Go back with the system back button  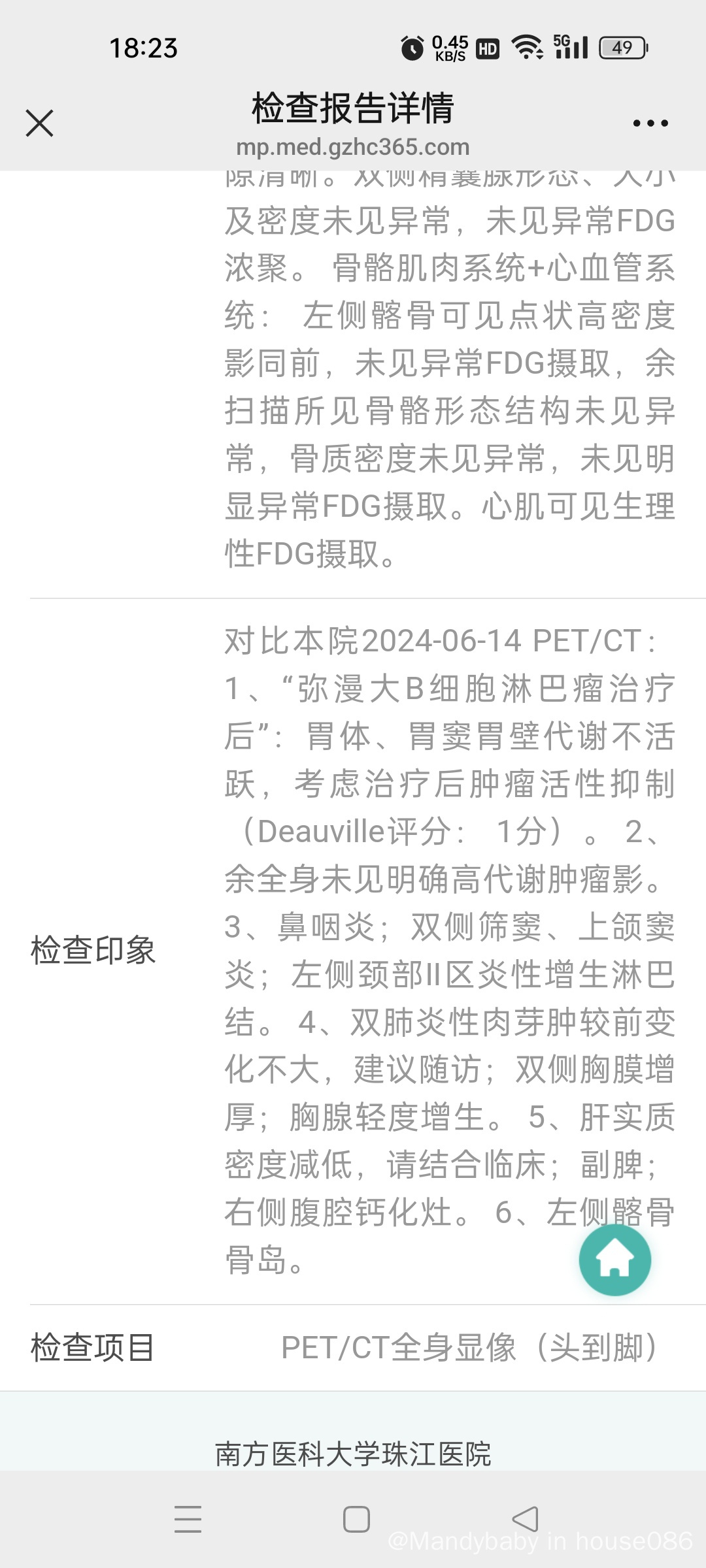525,1519
